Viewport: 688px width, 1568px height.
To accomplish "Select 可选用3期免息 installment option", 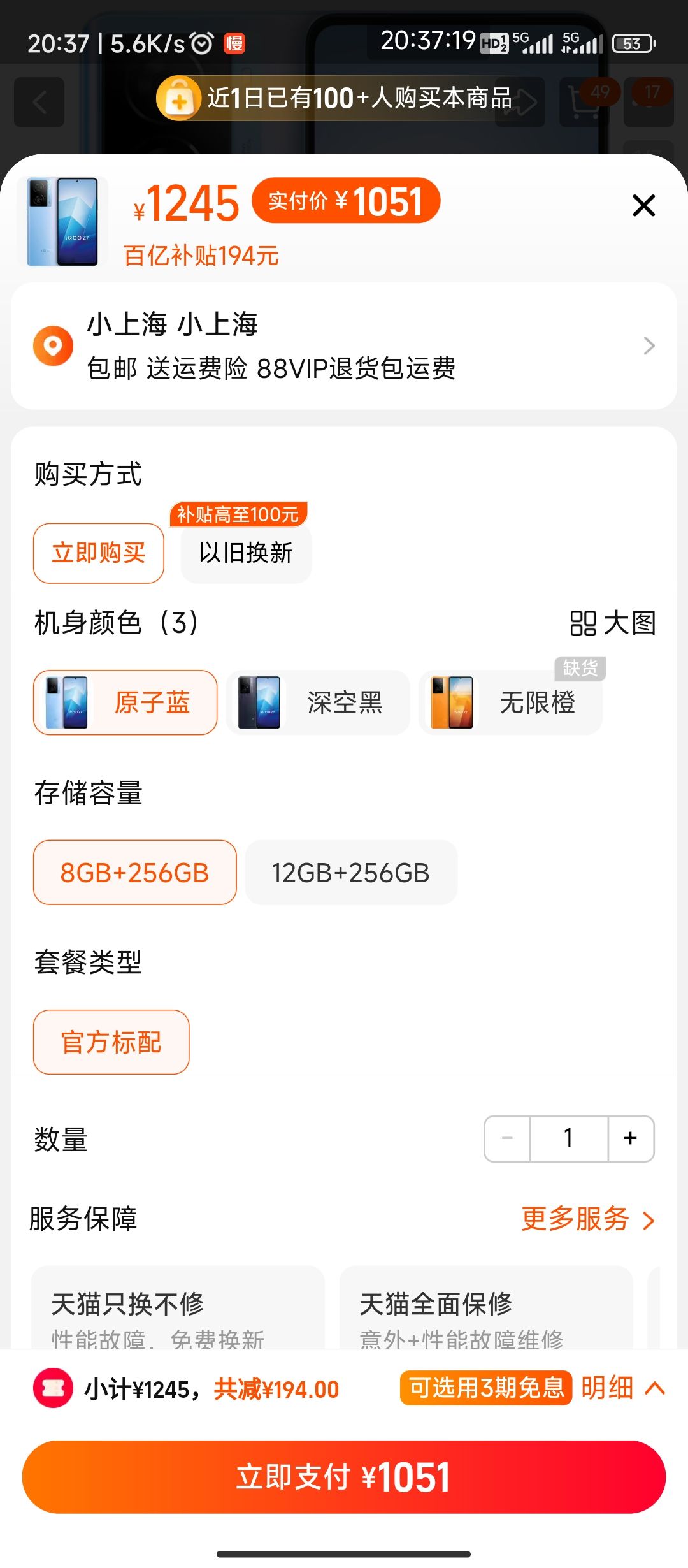I will pos(486,1387).
